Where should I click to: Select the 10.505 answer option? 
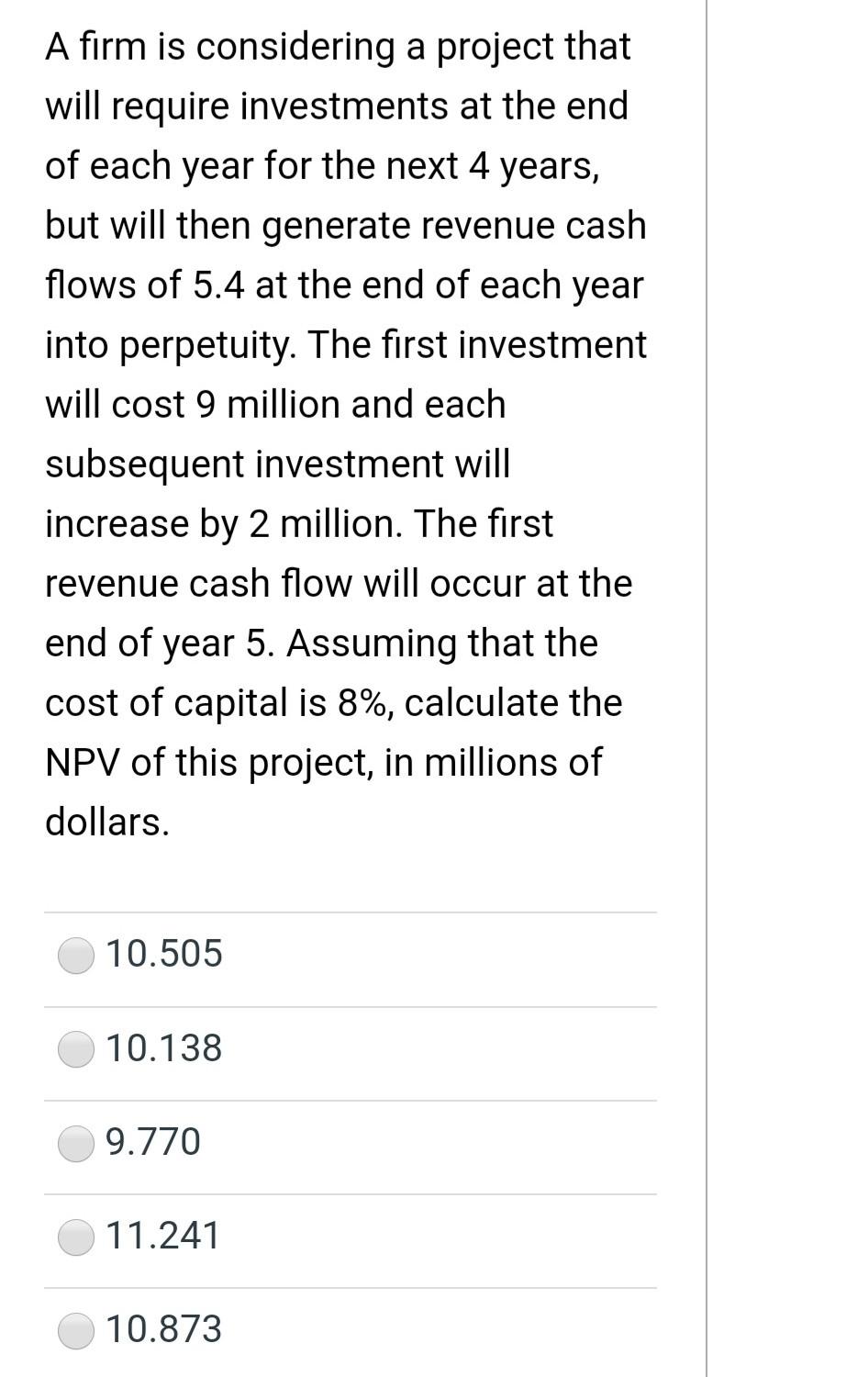tap(76, 956)
